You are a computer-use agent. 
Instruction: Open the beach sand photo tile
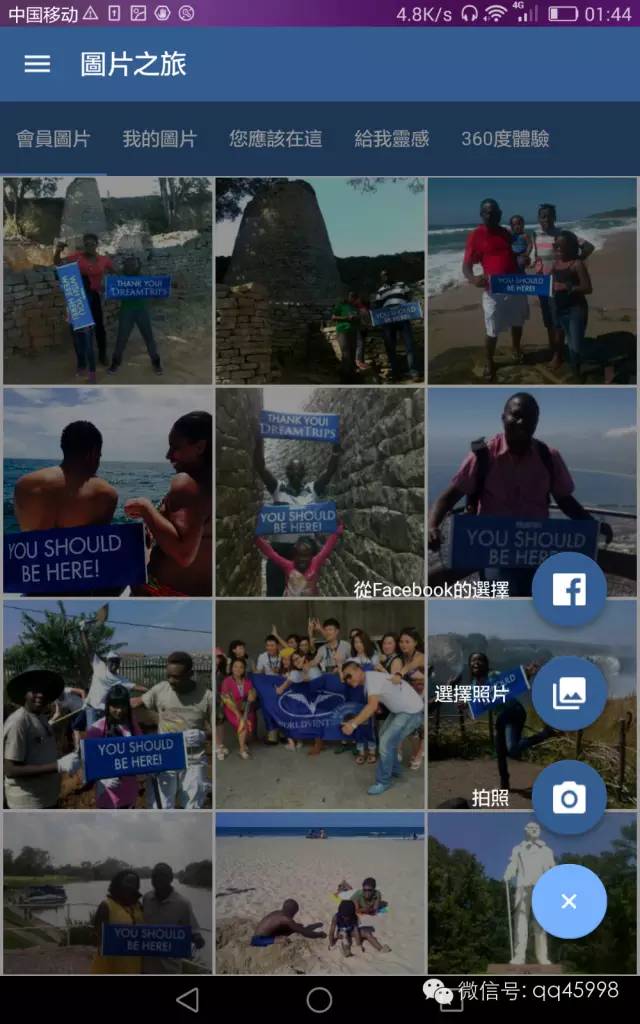point(320,892)
